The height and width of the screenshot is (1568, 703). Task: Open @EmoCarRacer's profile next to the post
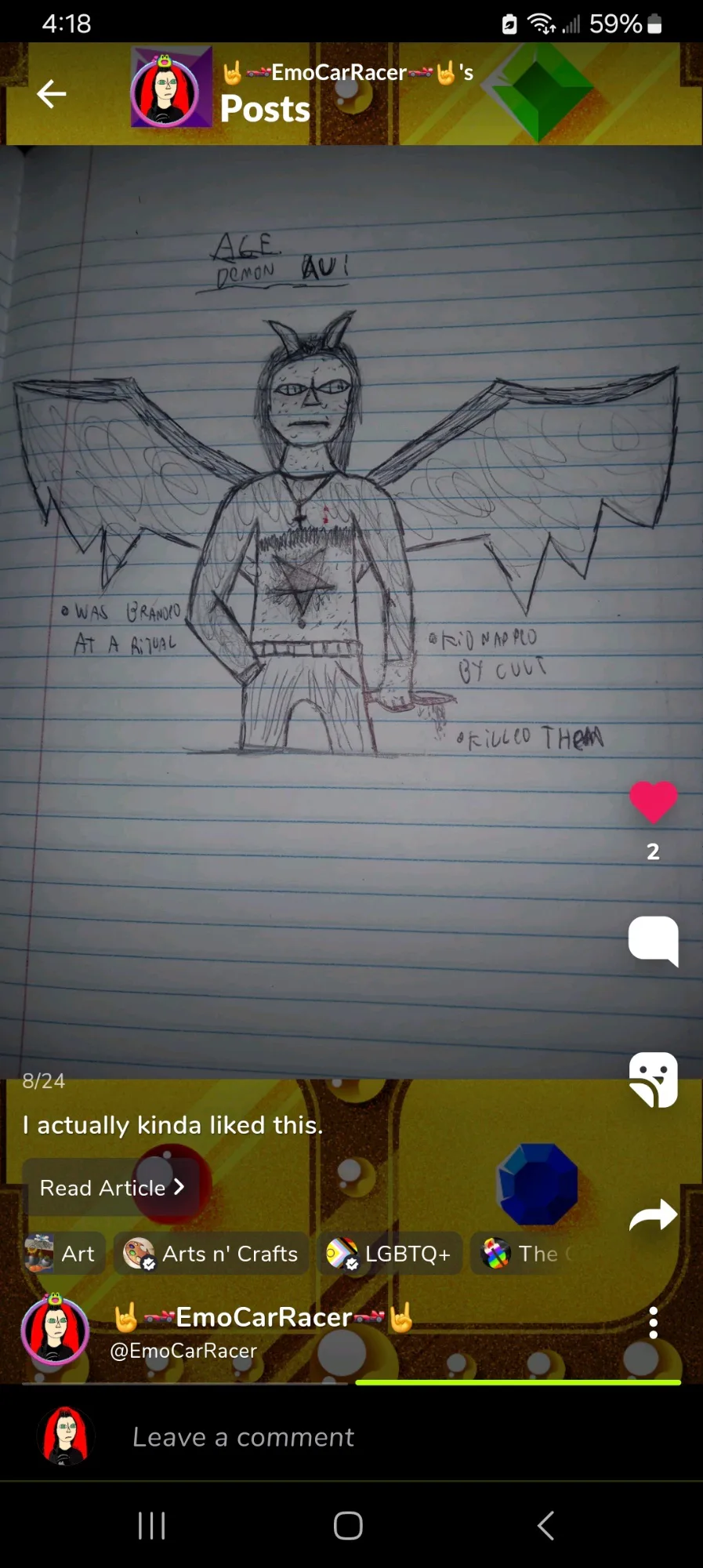point(55,1330)
